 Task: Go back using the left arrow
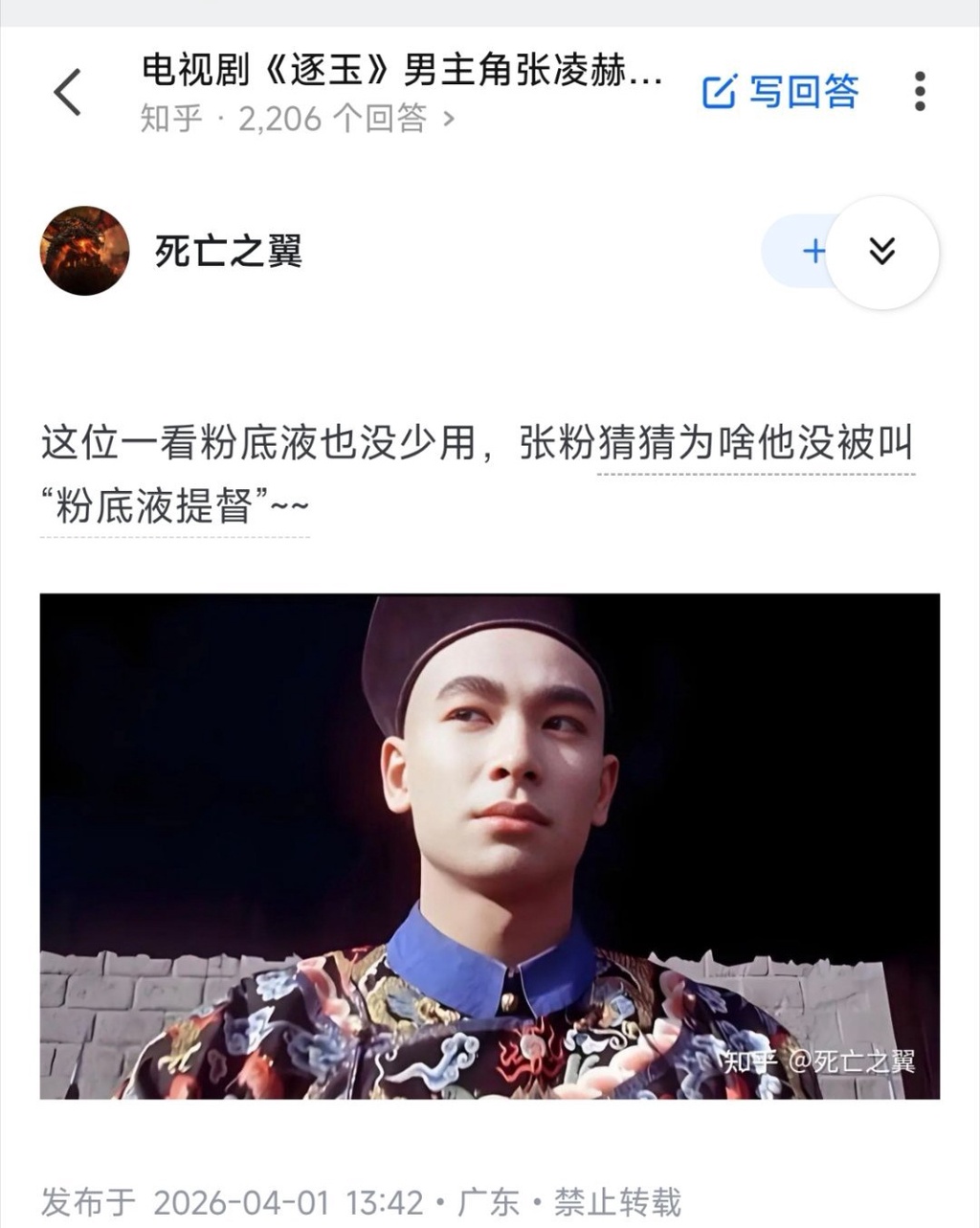[x=68, y=92]
